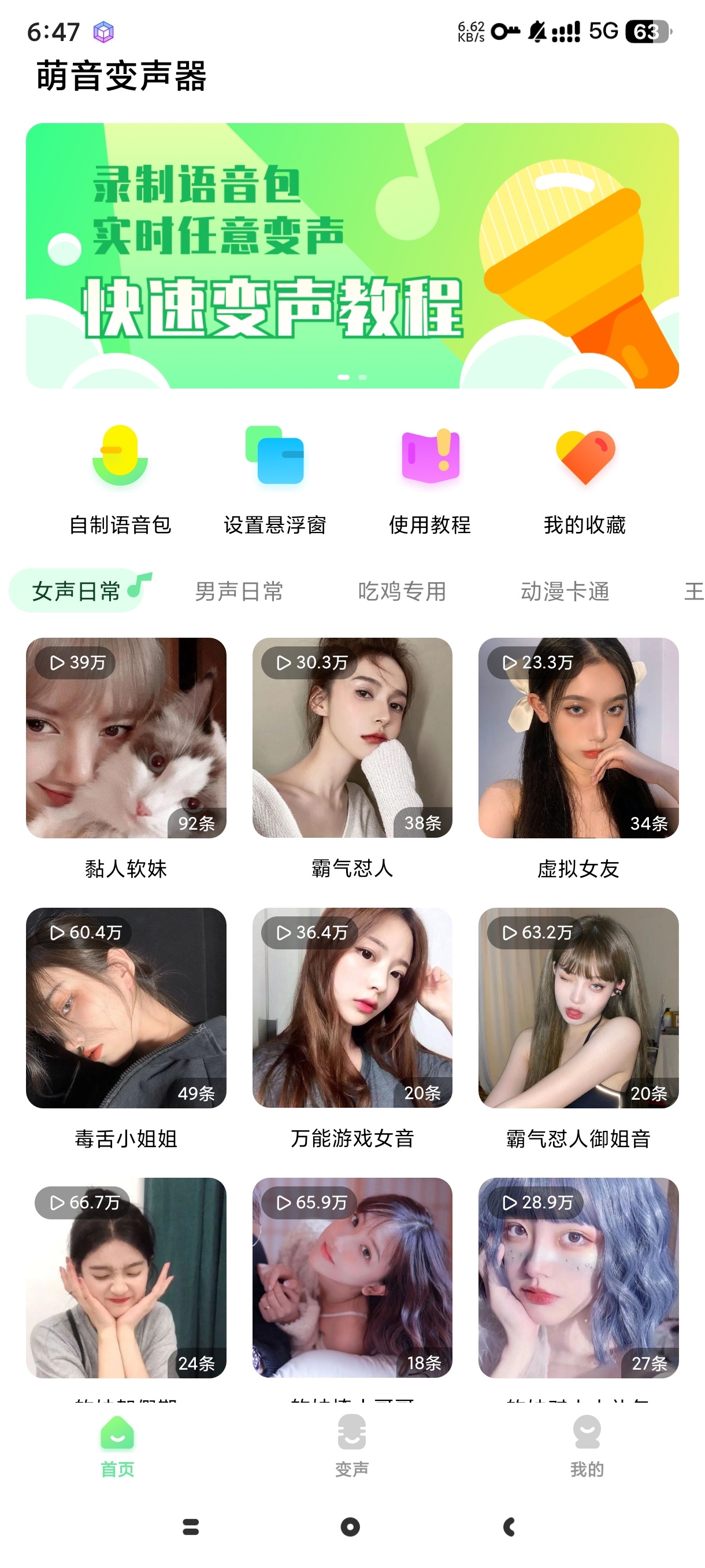Open the 快速变声教程 banner

point(351,256)
